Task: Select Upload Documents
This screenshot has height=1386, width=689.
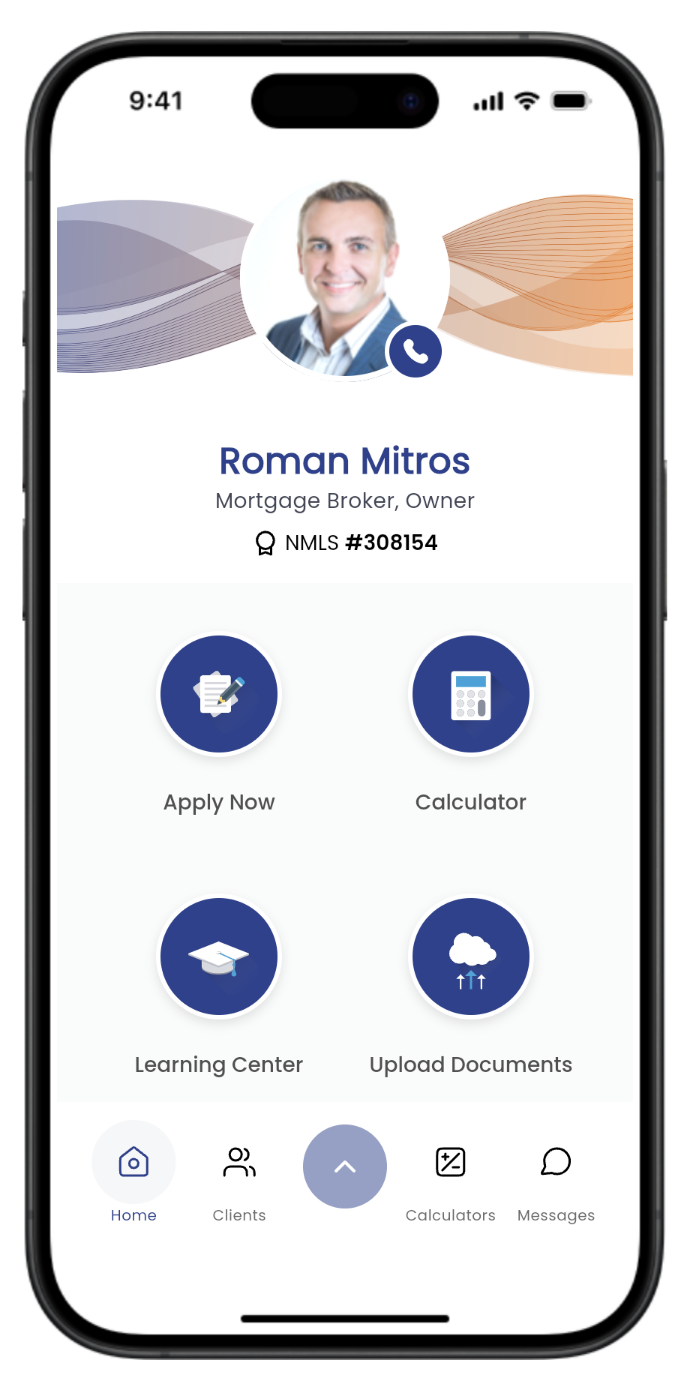Action: click(471, 957)
